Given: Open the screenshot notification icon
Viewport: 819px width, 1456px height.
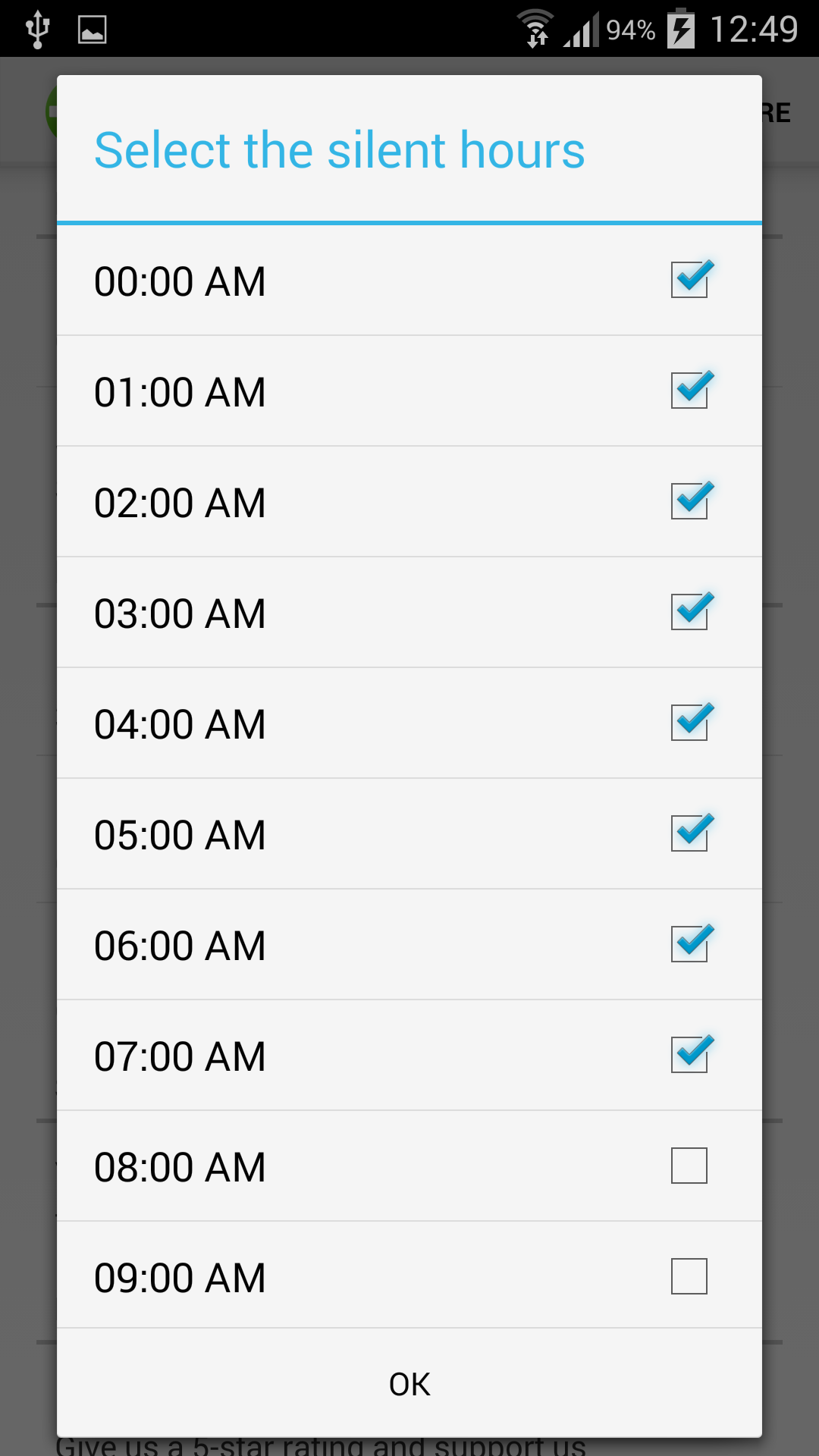Looking at the screenshot, I should (x=91, y=29).
